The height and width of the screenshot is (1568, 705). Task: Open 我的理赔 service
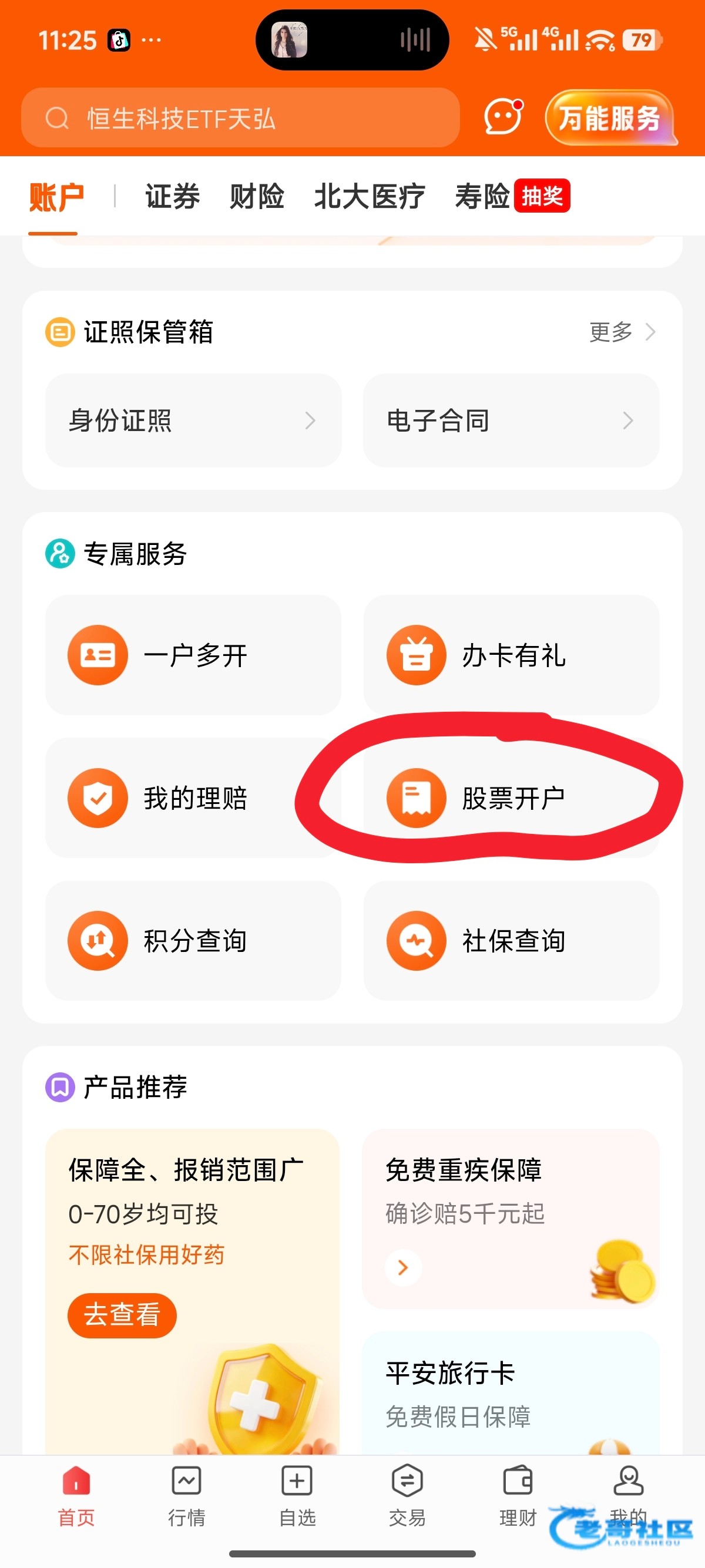click(193, 798)
